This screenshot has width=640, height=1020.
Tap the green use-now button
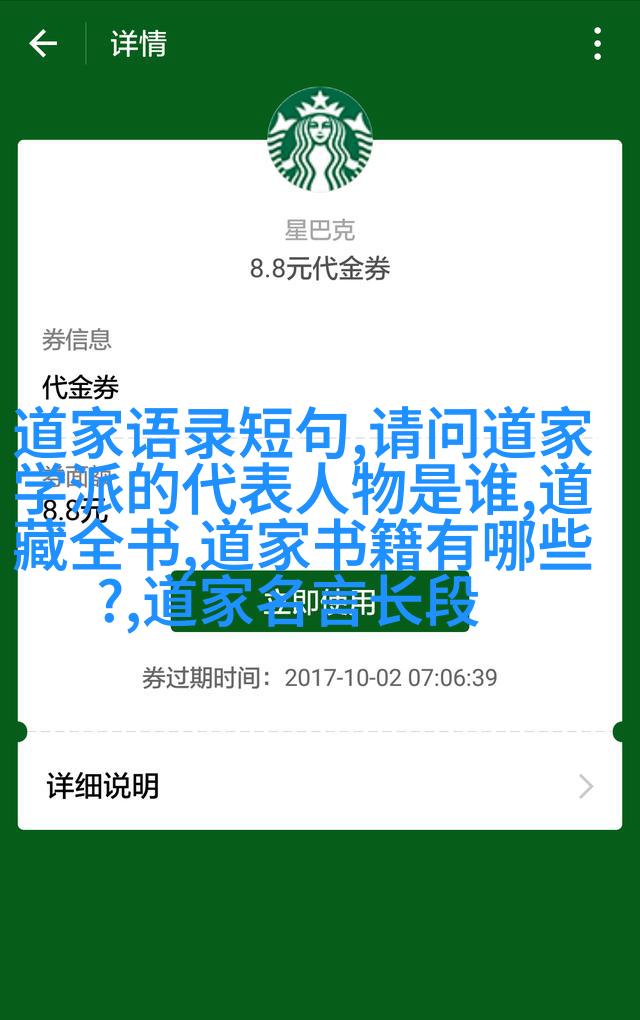click(320, 603)
